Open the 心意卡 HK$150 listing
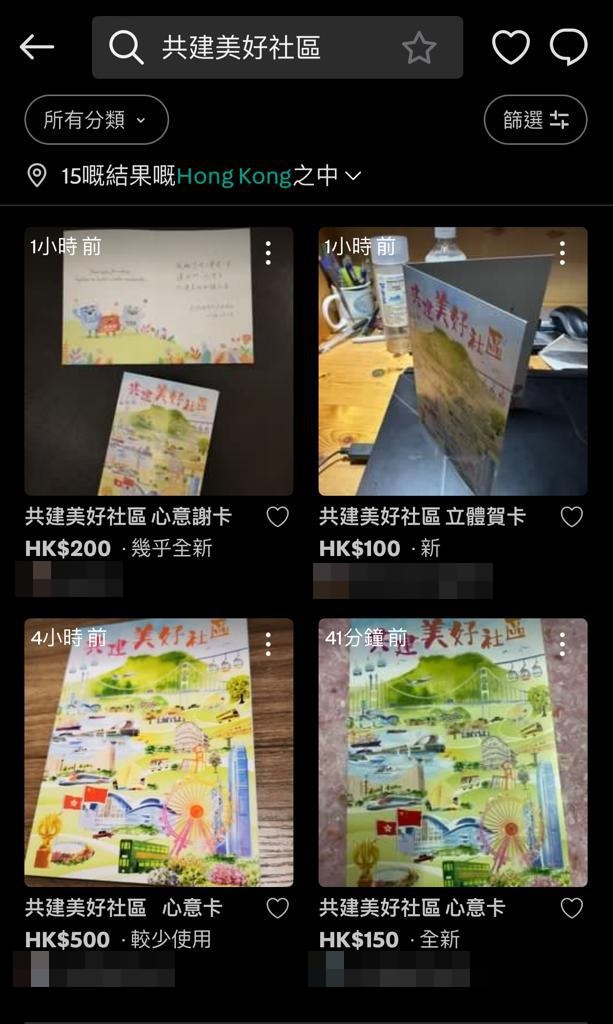Image resolution: width=613 pixels, height=1024 pixels. tap(452, 752)
